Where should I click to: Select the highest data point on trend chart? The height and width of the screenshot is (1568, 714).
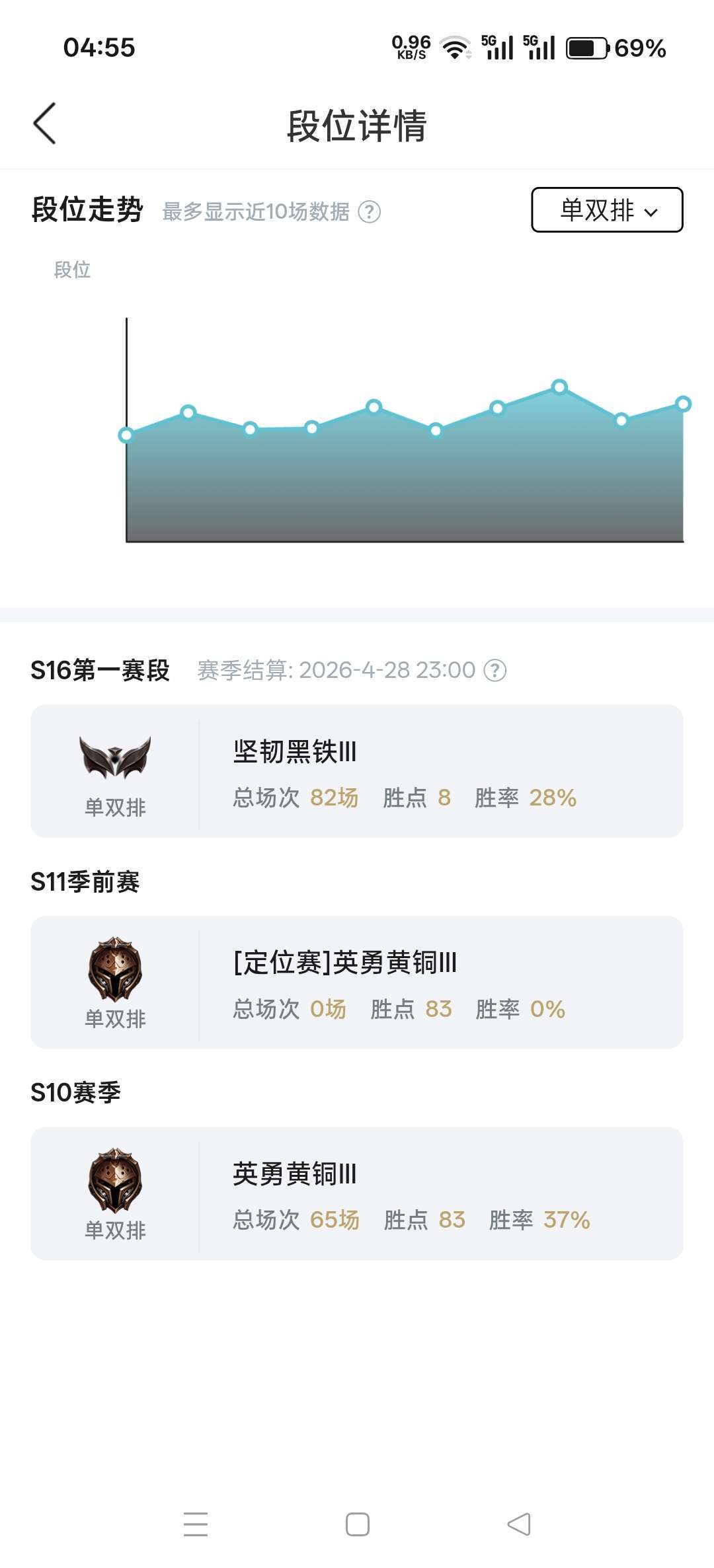(559, 387)
